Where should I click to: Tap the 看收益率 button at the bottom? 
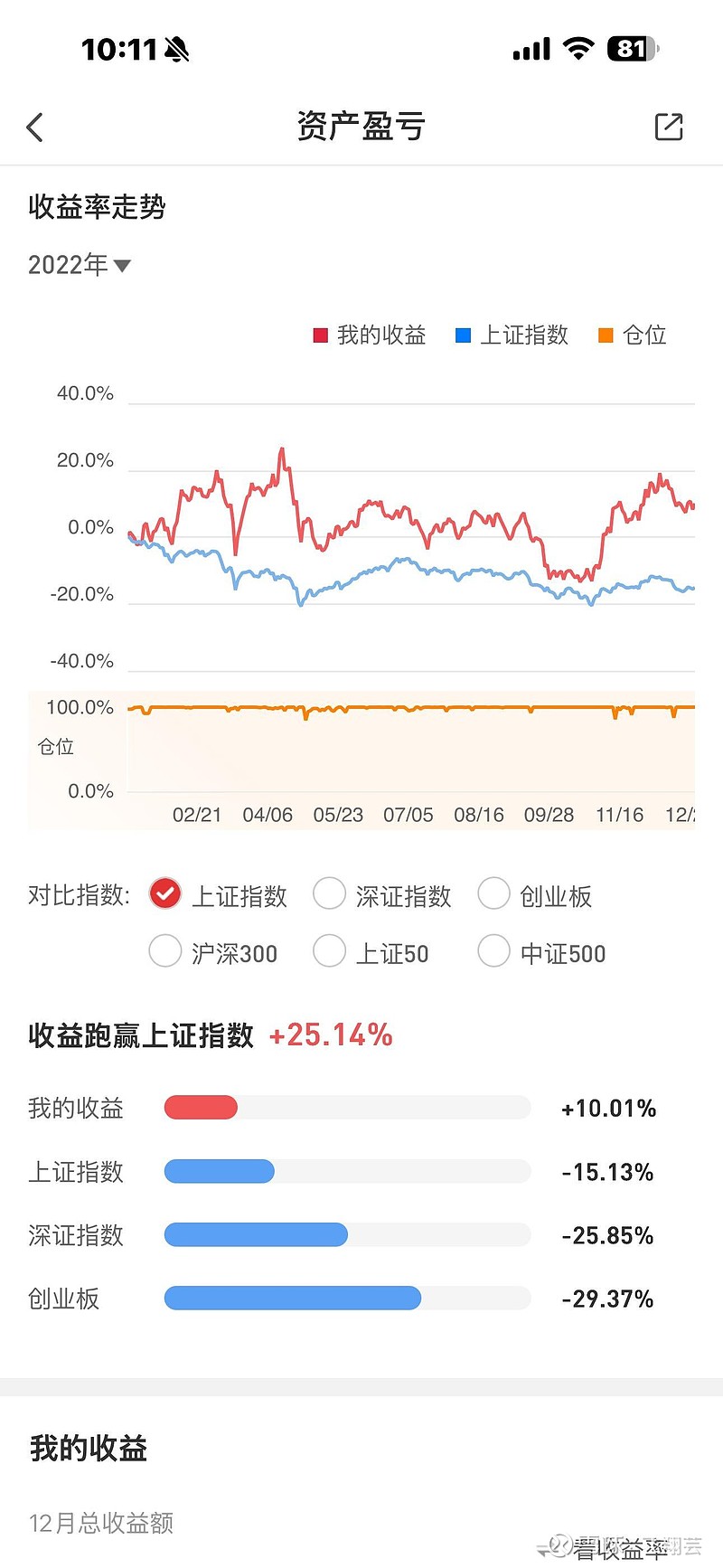click(x=615, y=1543)
